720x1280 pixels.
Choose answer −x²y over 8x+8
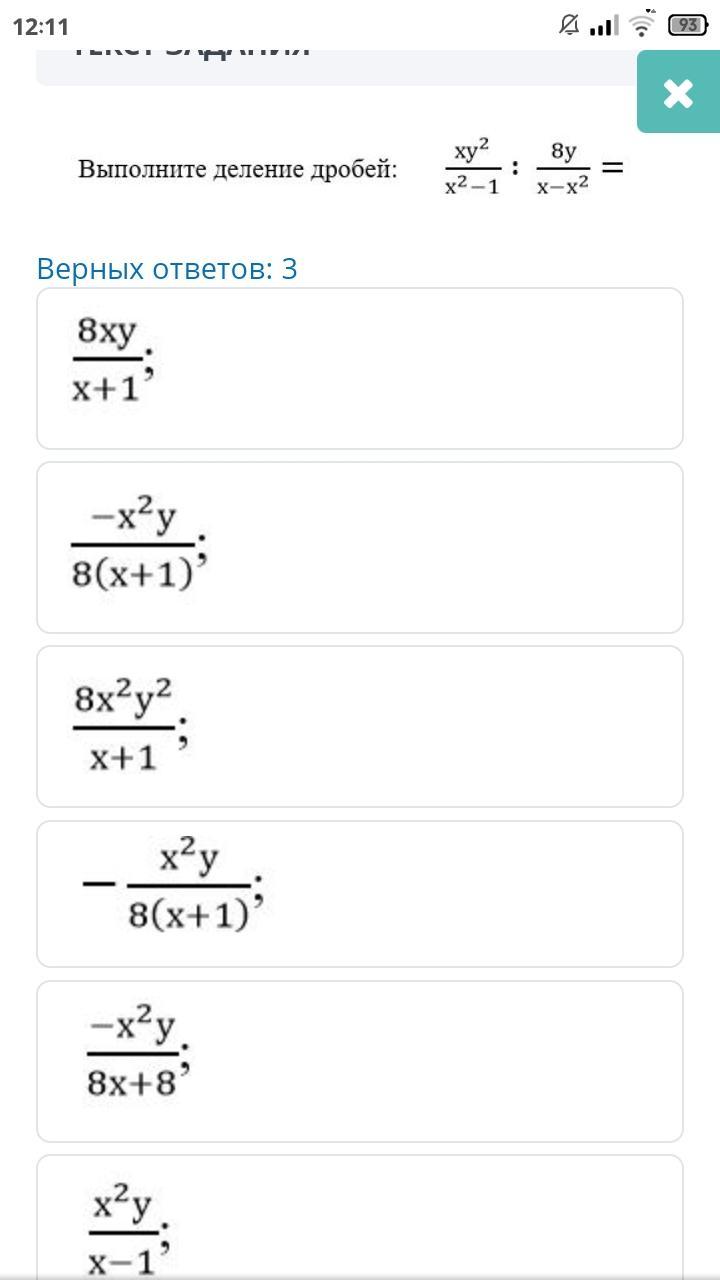tap(360, 1061)
